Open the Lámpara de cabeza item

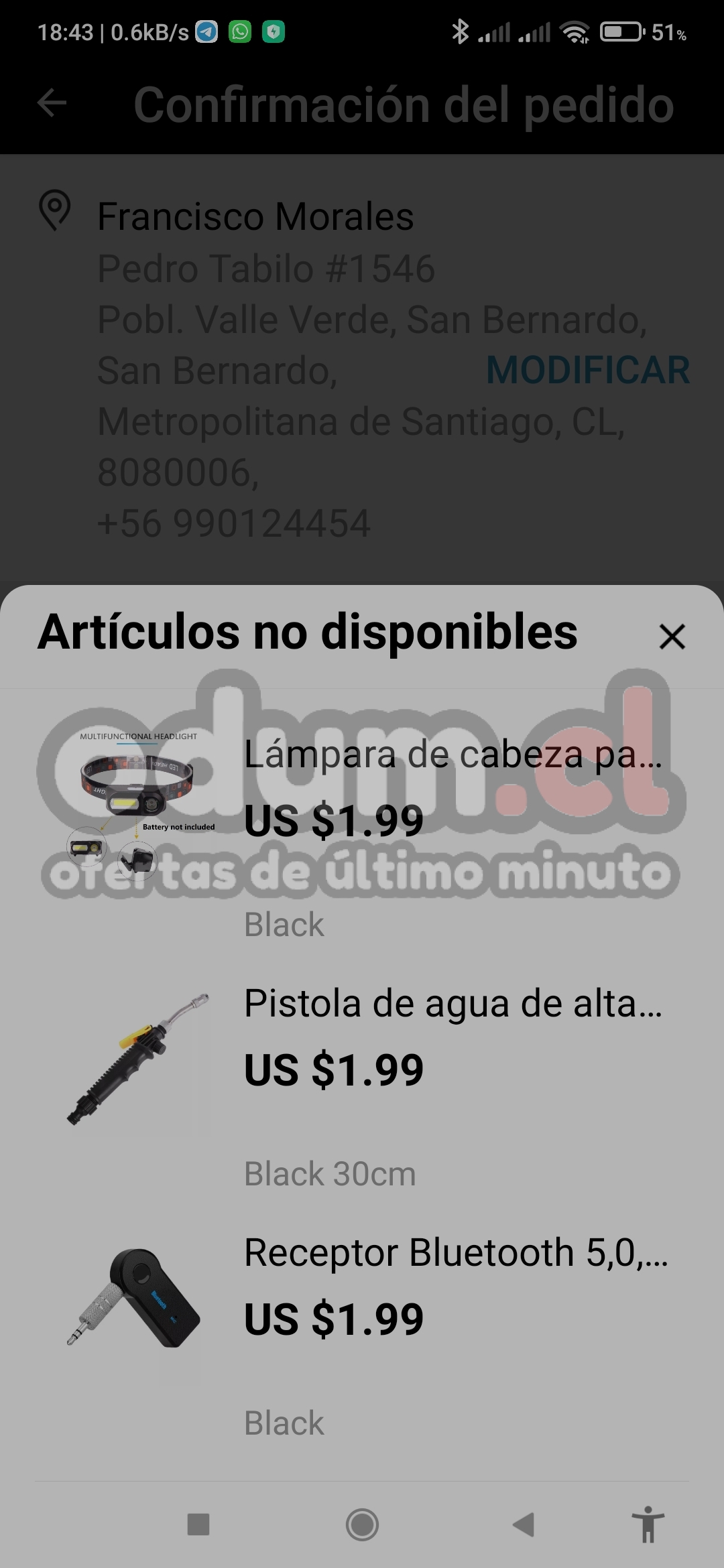click(x=452, y=755)
